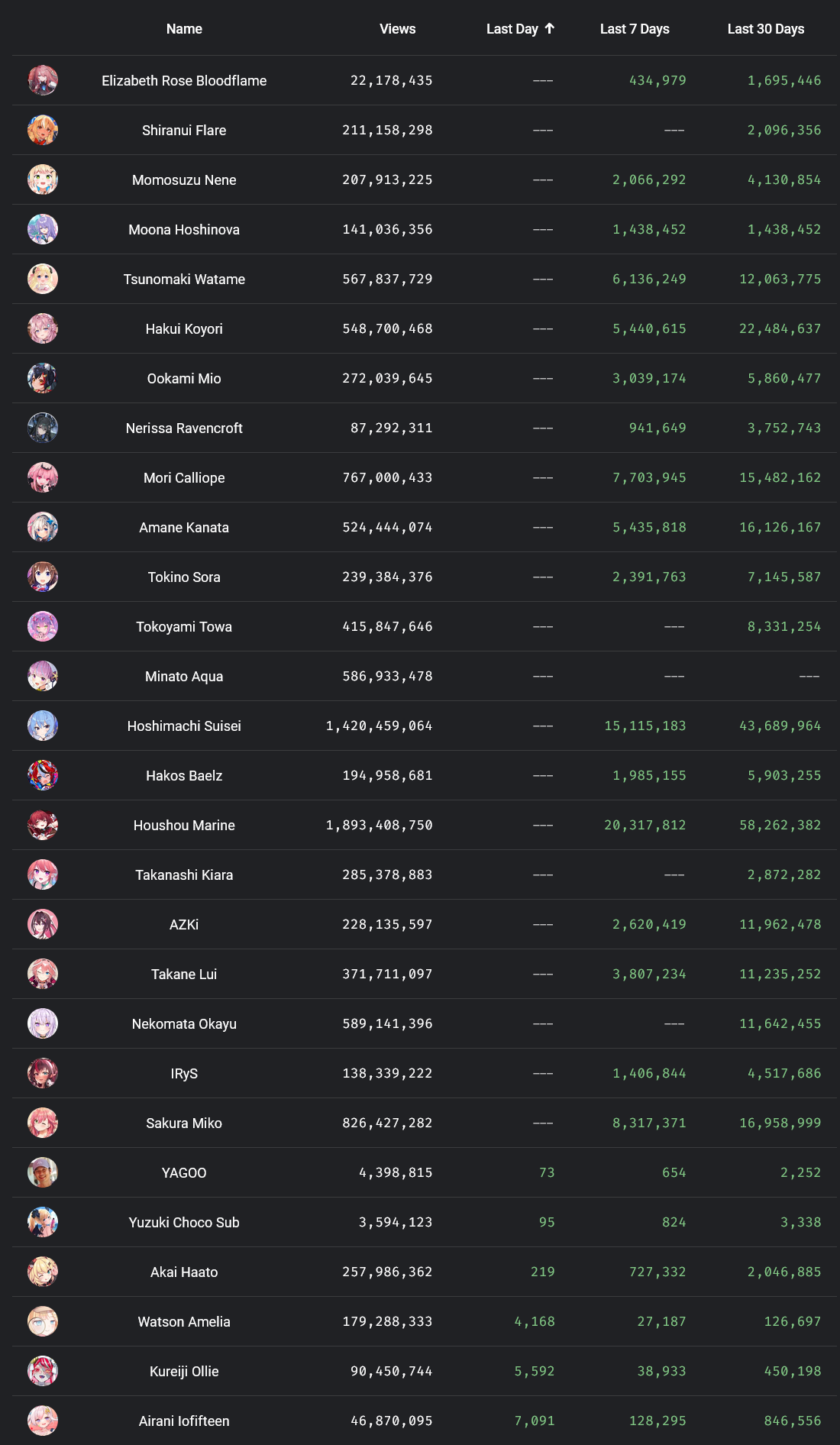Screen dimensions: 840x1445
Task: Open the Kureiji Ollie row
Action: point(425,1371)
